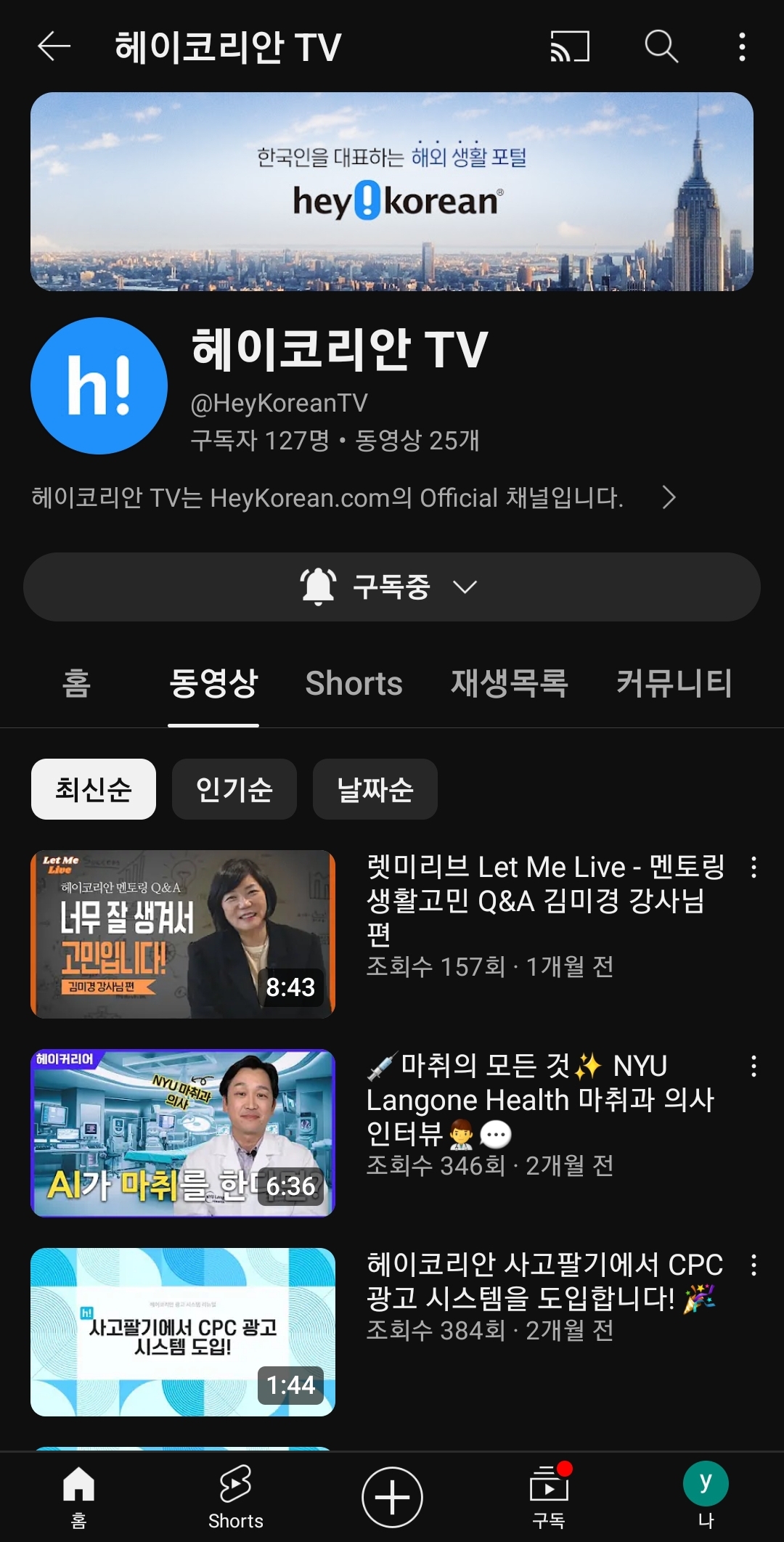Go back from the channel page

click(54, 47)
